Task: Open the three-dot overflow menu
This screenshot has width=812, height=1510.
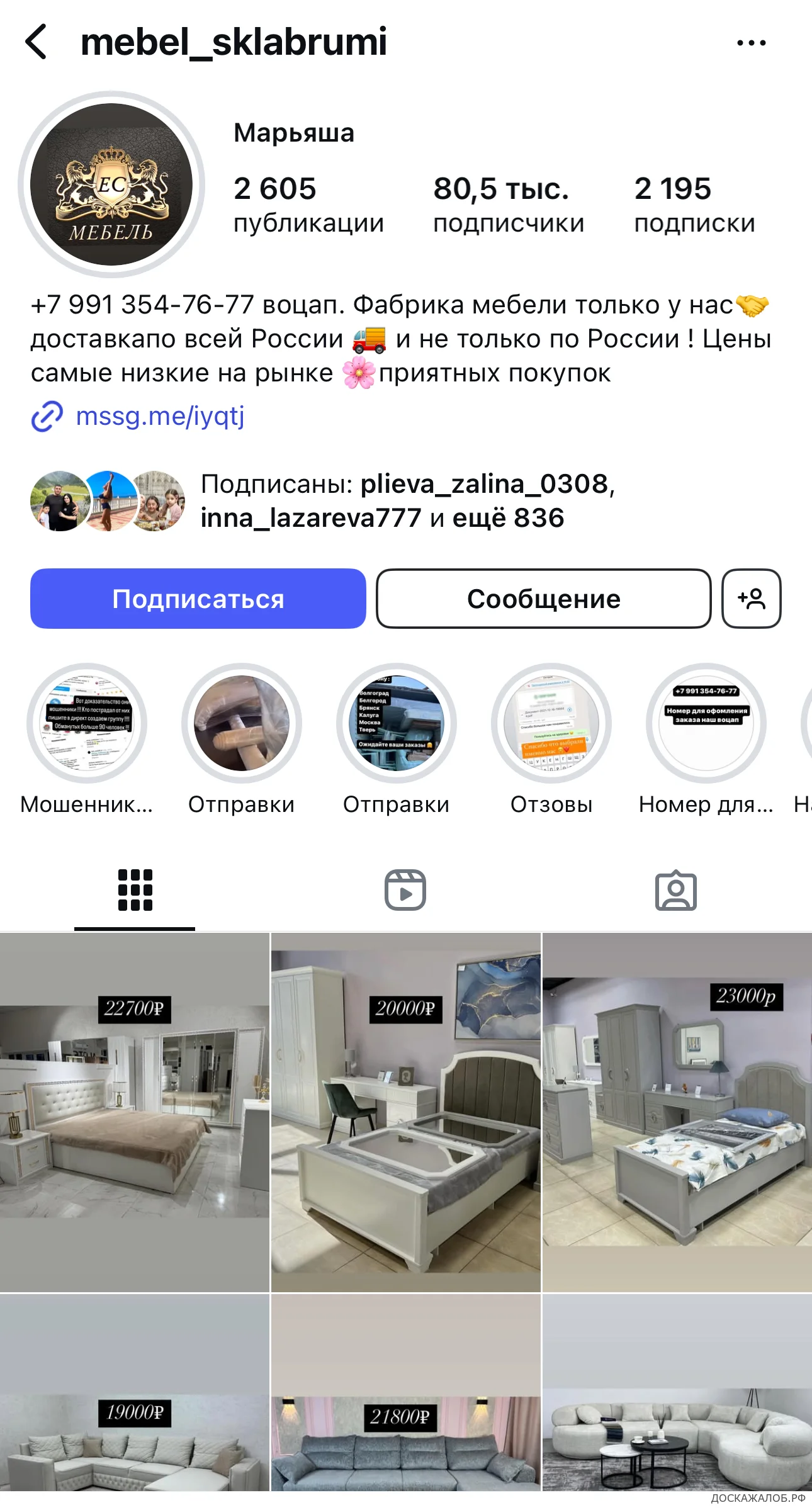Action: click(752, 43)
